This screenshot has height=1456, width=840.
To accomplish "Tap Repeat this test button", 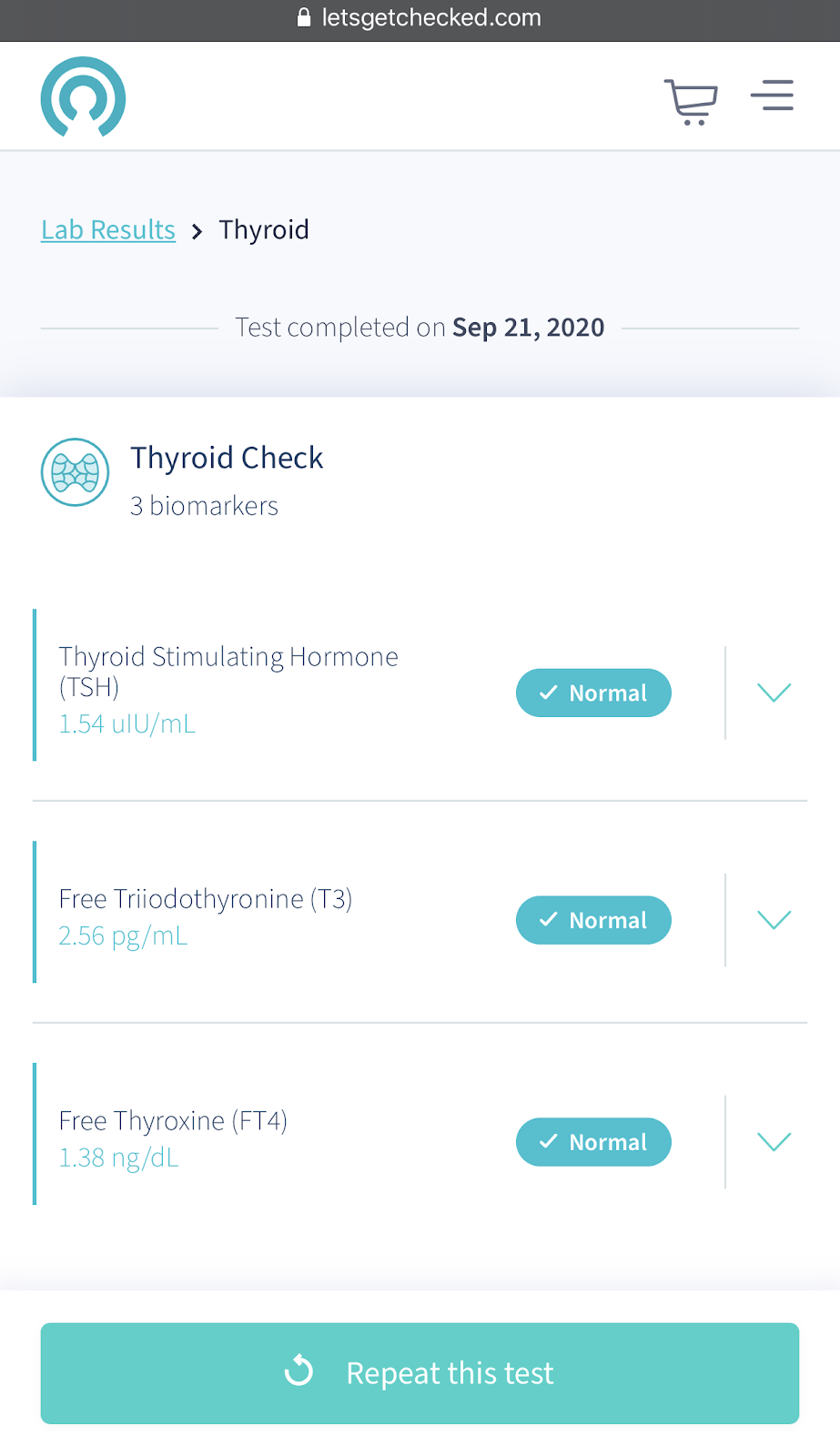I will [420, 1372].
